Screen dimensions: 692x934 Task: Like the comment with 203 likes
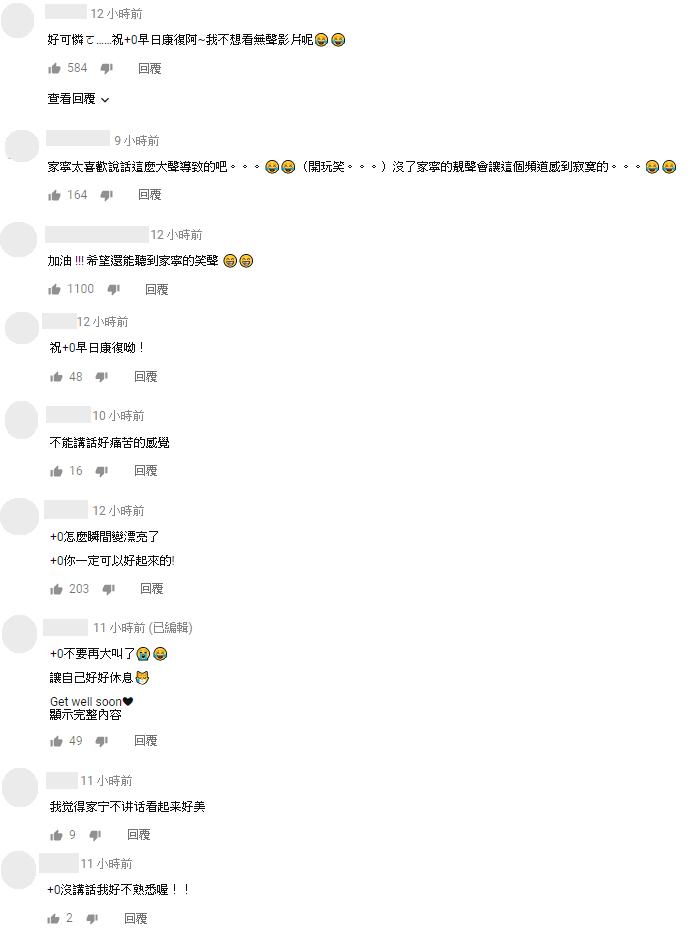point(55,589)
